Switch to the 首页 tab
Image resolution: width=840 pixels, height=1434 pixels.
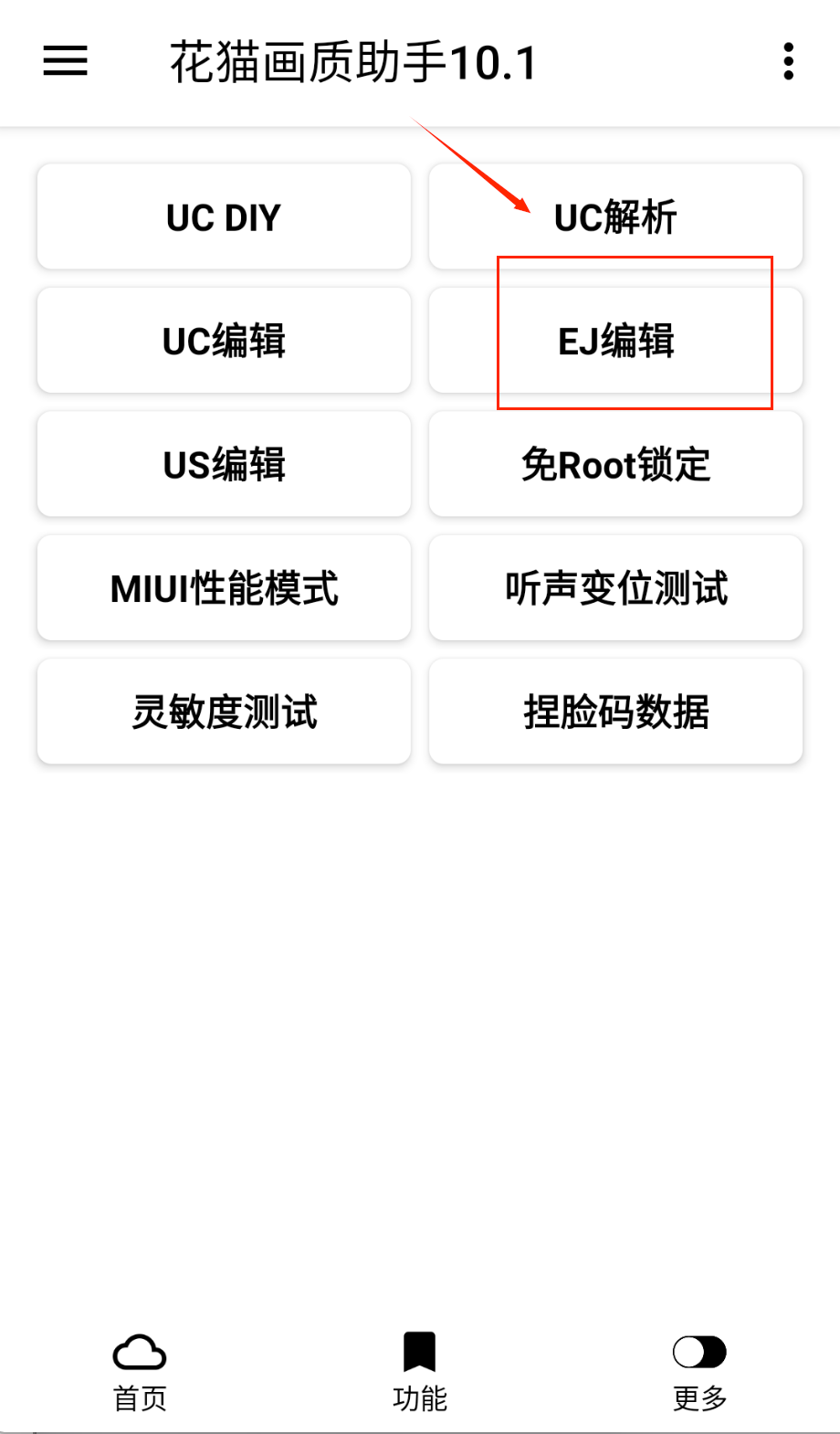140,1370
